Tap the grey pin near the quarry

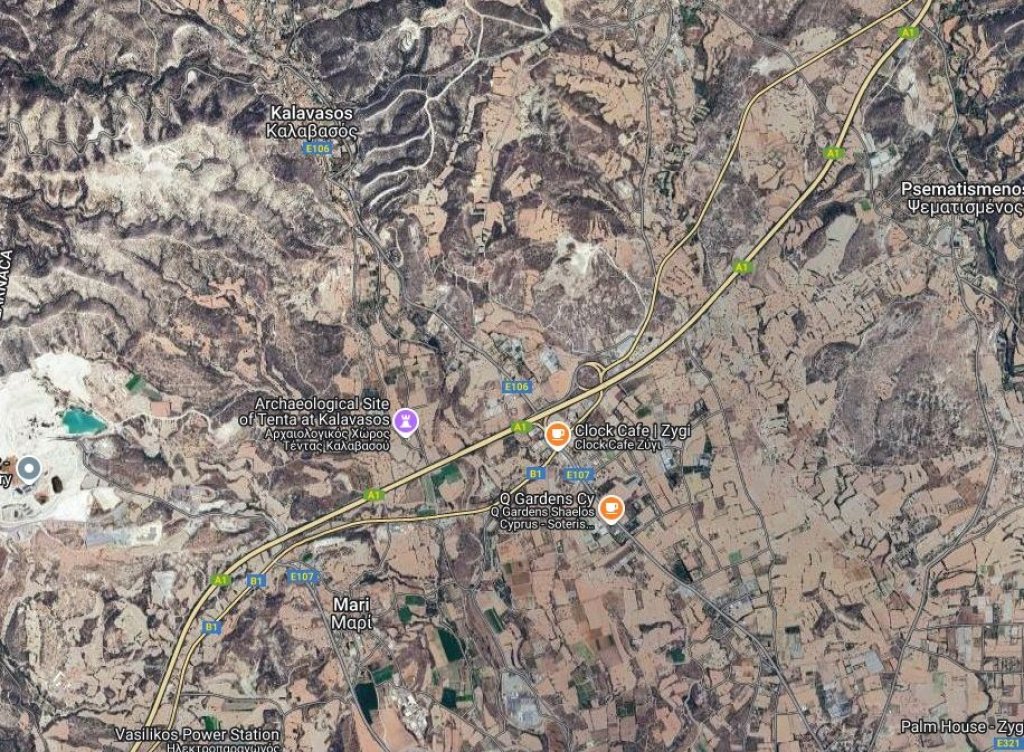click(x=29, y=466)
